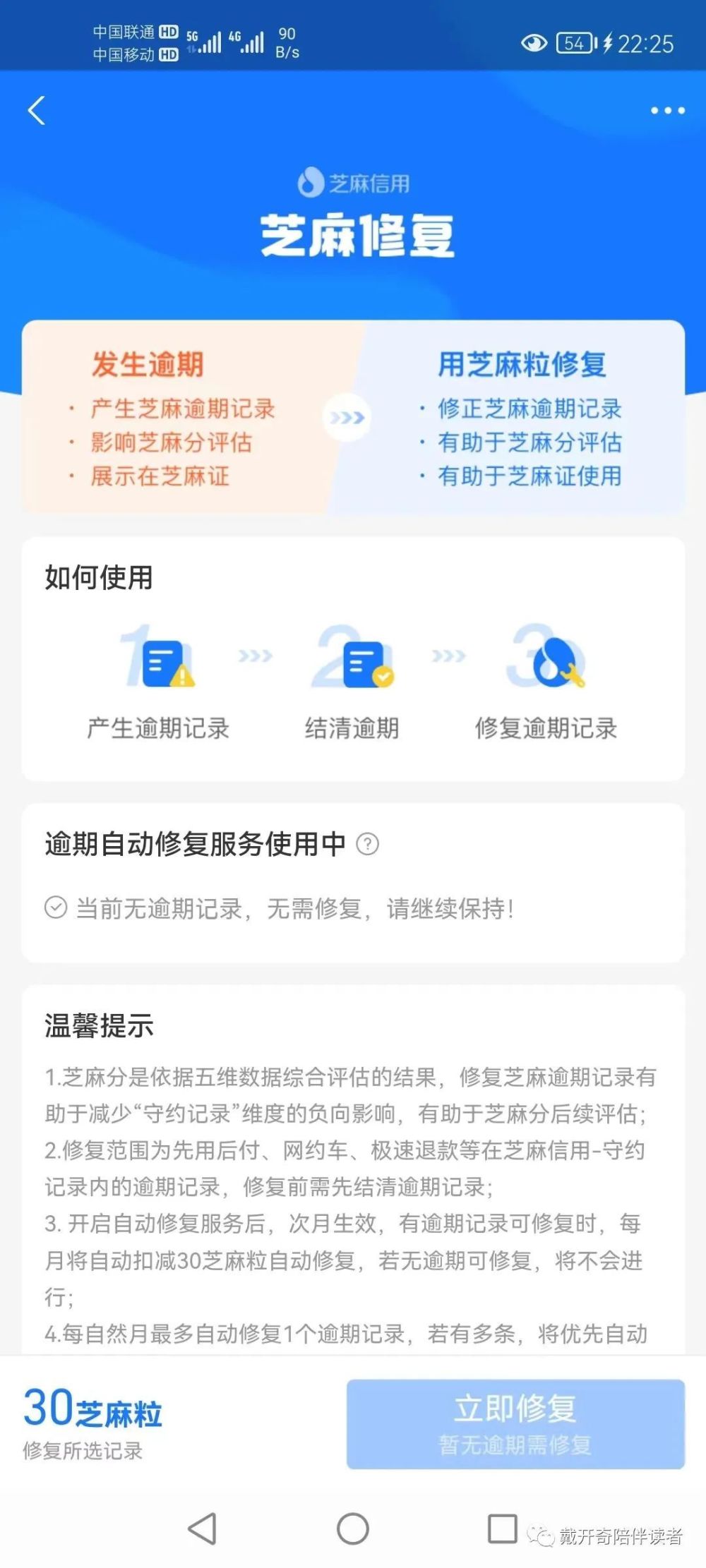The height and width of the screenshot is (1568, 706).
Task: Tap the system home button
Action: coord(352,1529)
